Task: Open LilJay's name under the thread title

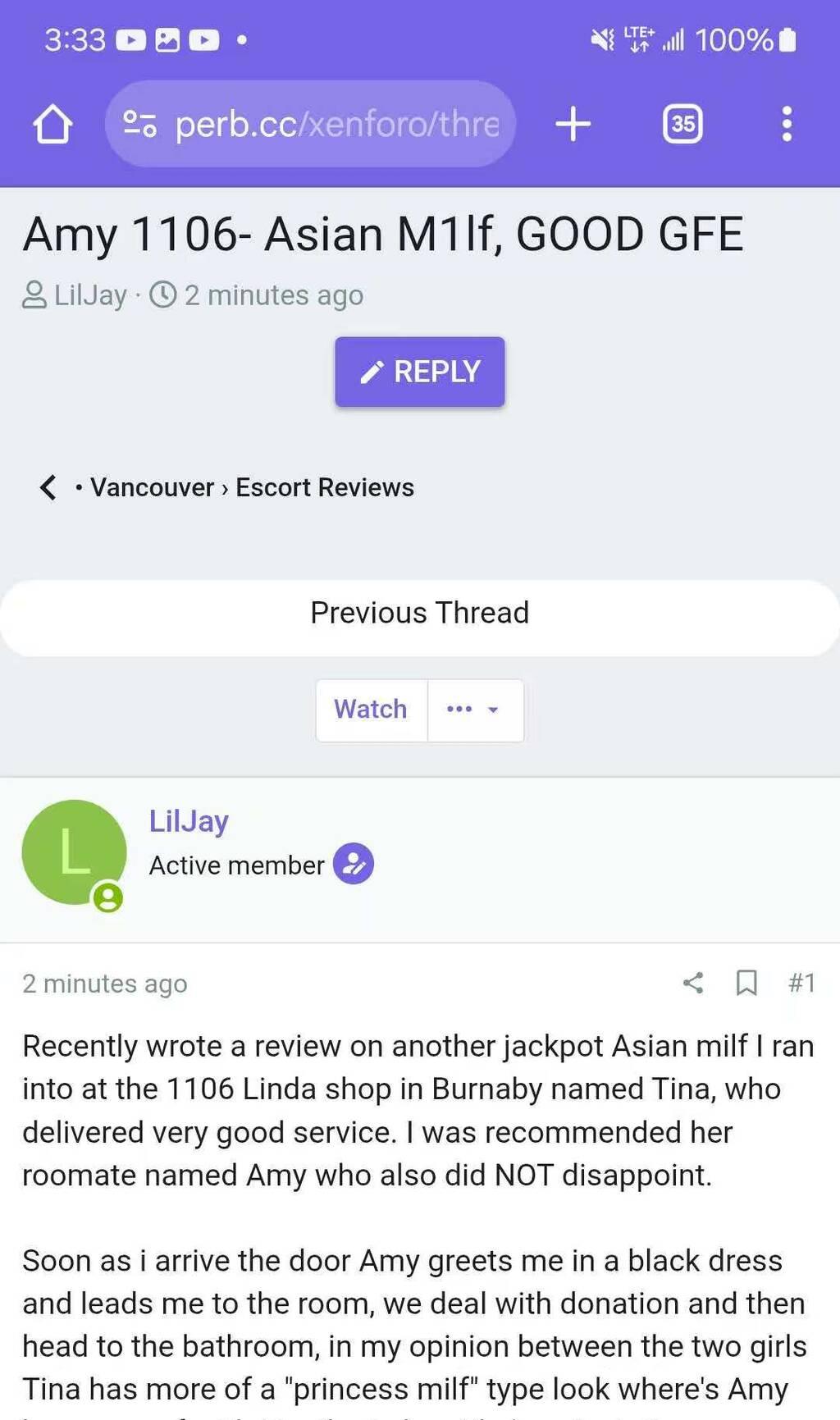Action: [x=90, y=295]
